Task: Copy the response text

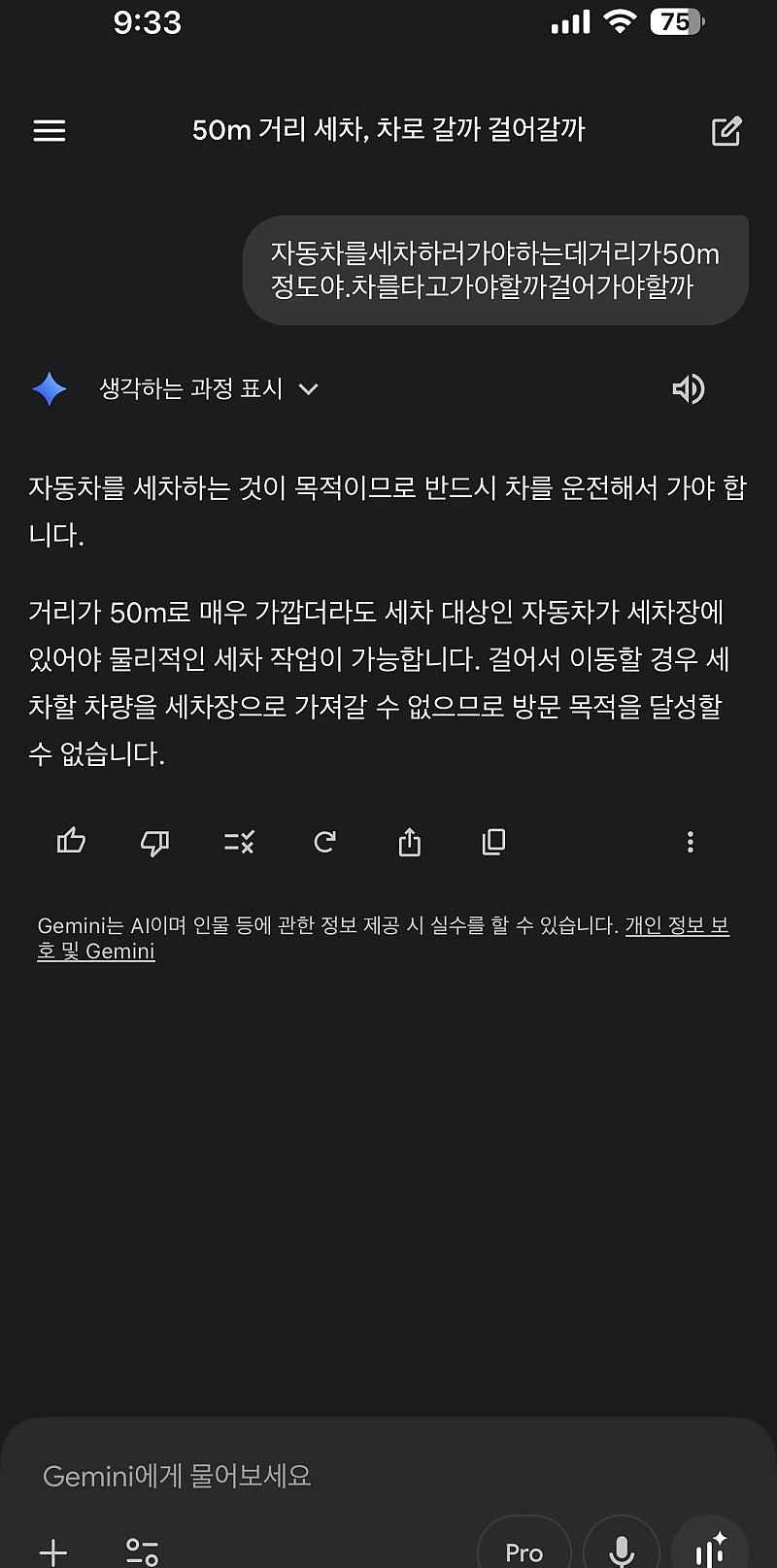Action: [493, 842]
